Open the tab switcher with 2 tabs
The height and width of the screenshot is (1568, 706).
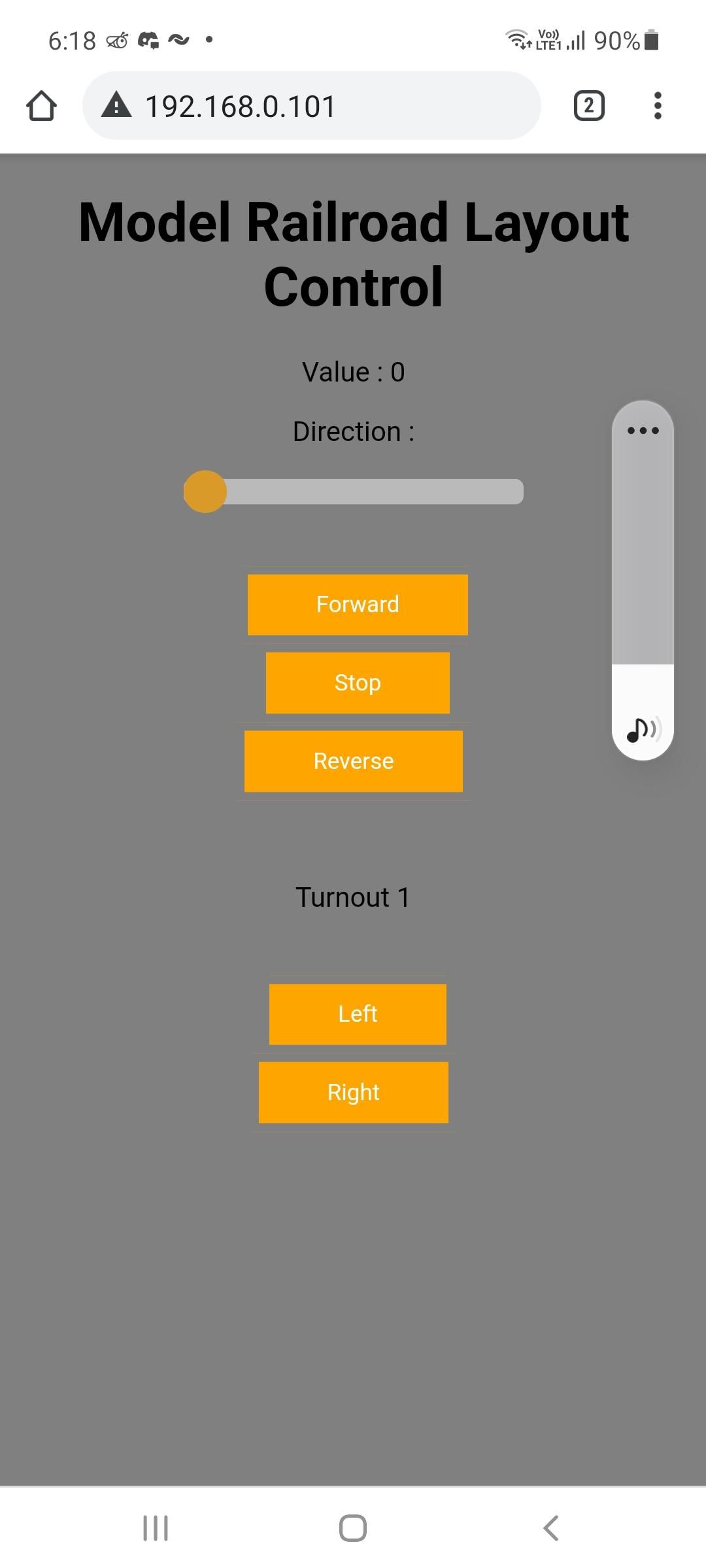point(589,106)
